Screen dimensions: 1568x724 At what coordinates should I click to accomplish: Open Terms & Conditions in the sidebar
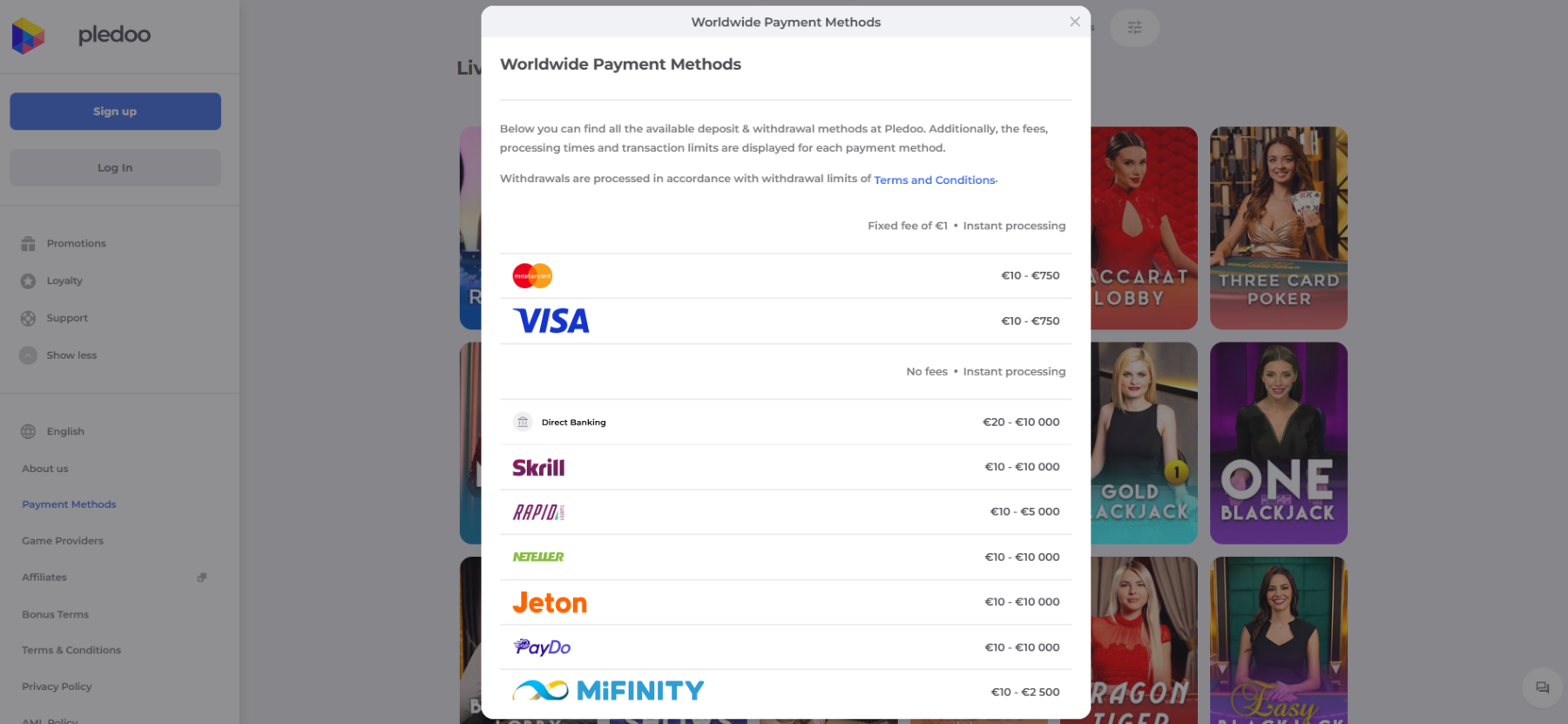click(71, 650)
